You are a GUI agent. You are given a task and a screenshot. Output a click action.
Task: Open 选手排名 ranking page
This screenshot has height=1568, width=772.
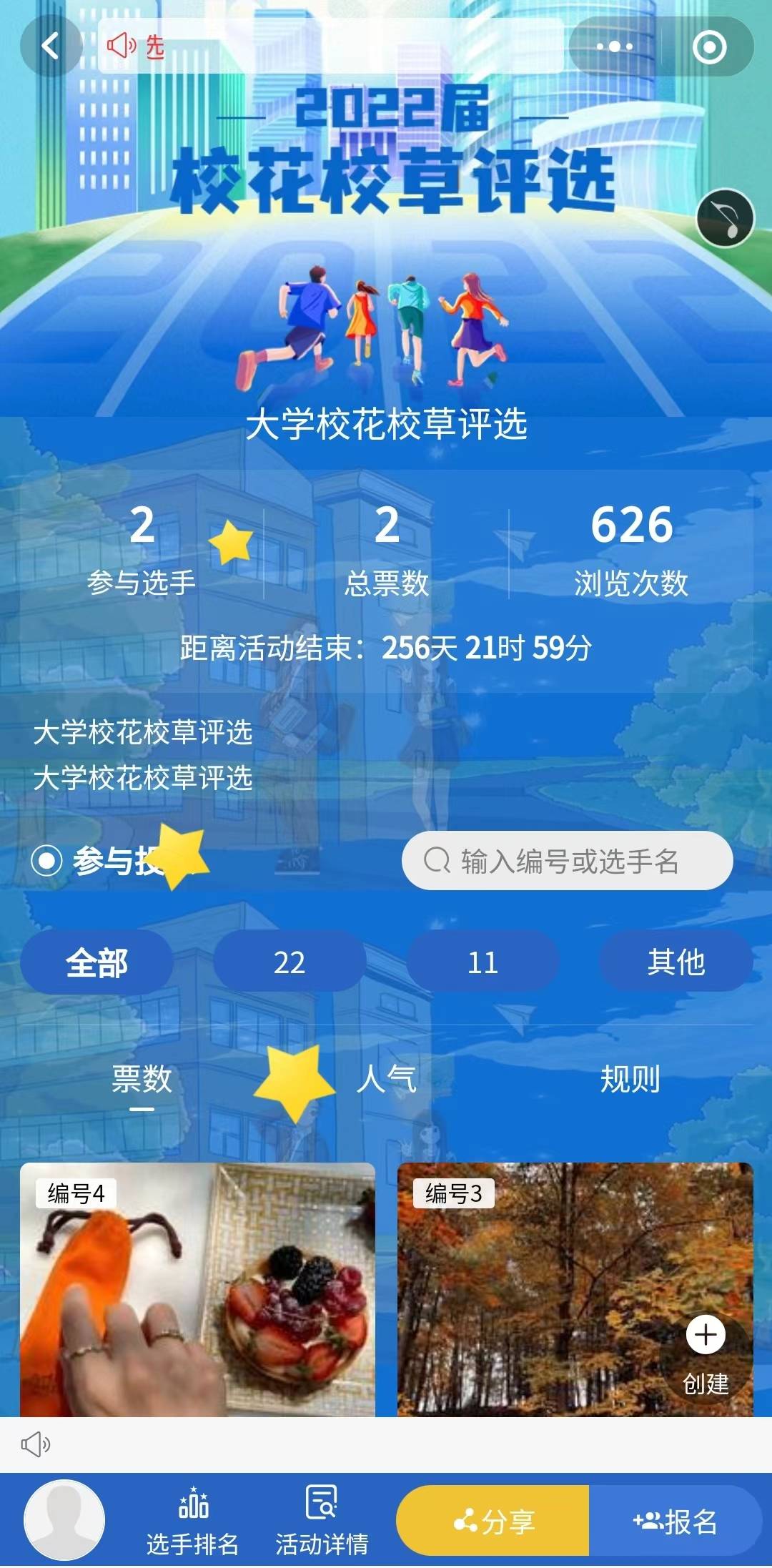192,1522
